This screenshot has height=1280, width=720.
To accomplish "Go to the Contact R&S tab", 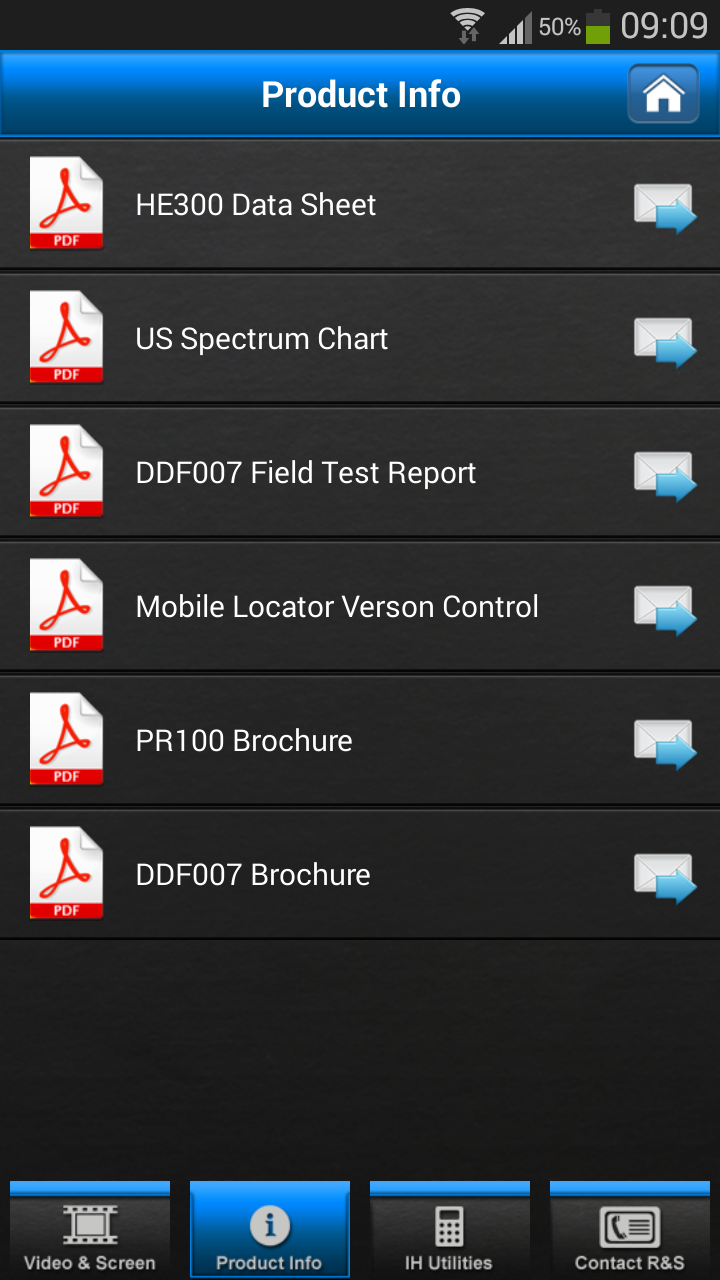I will pos(630,1230).
